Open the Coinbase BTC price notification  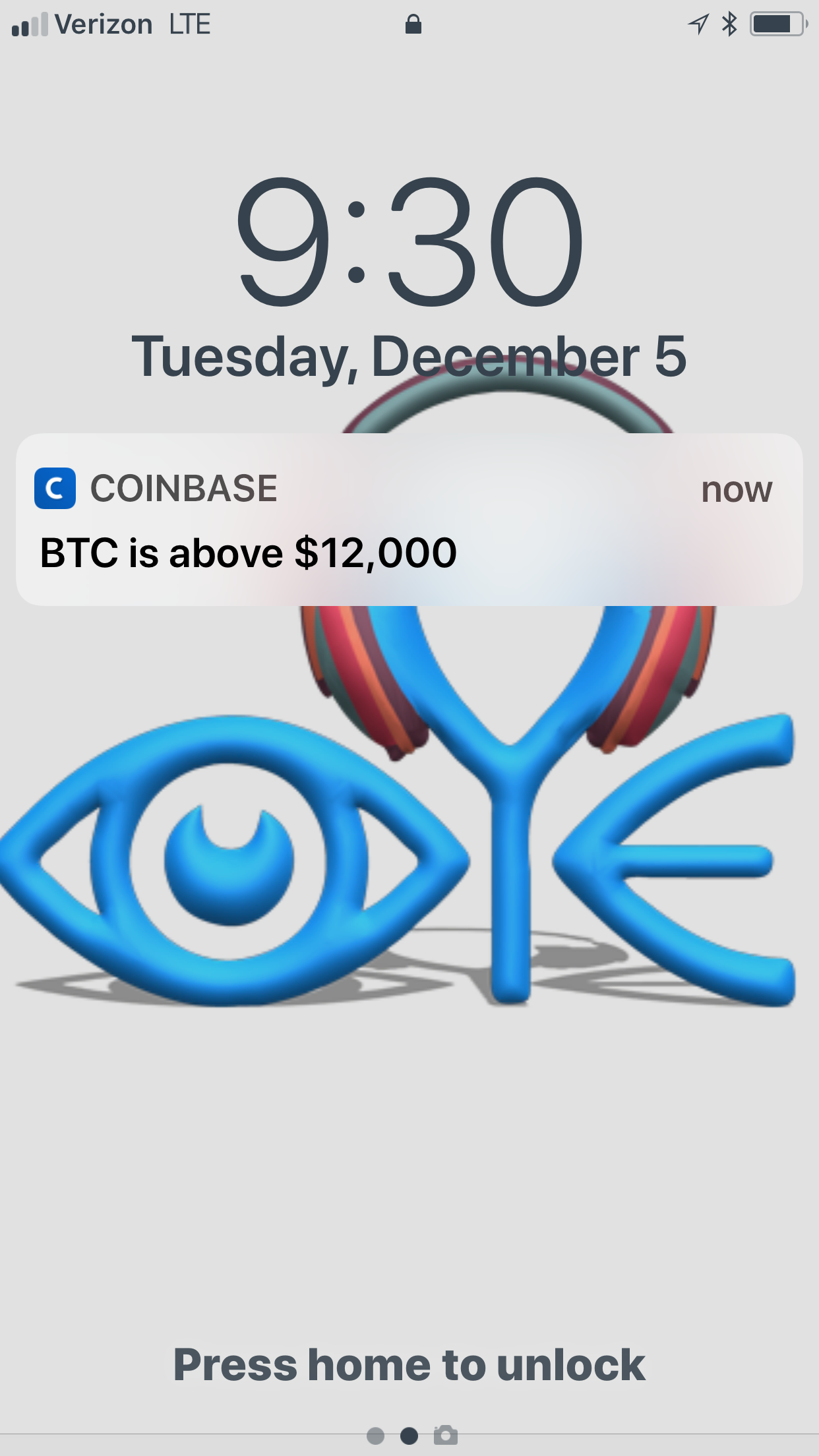coord(409,519)
